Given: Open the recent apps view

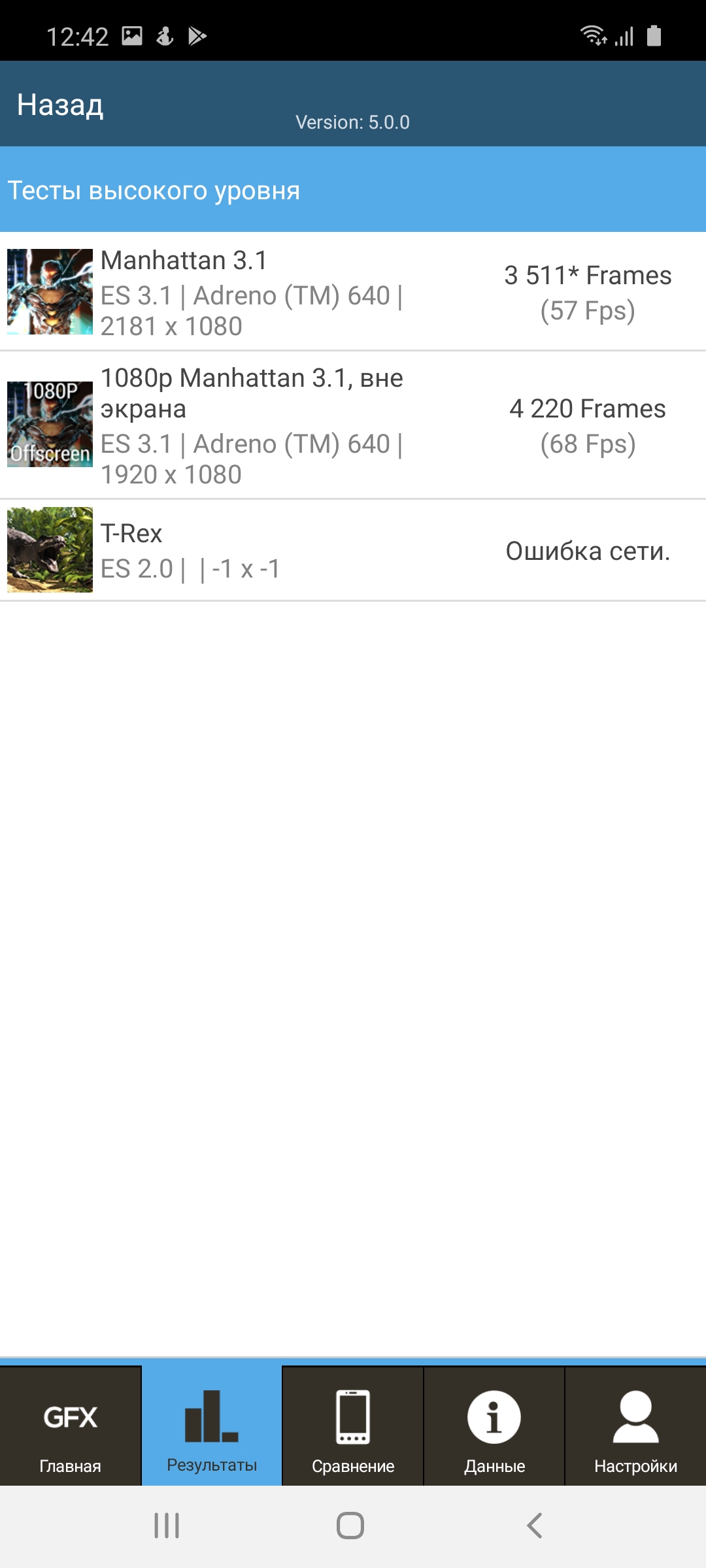Looking at the screenshot, I should pos(167,1526).
